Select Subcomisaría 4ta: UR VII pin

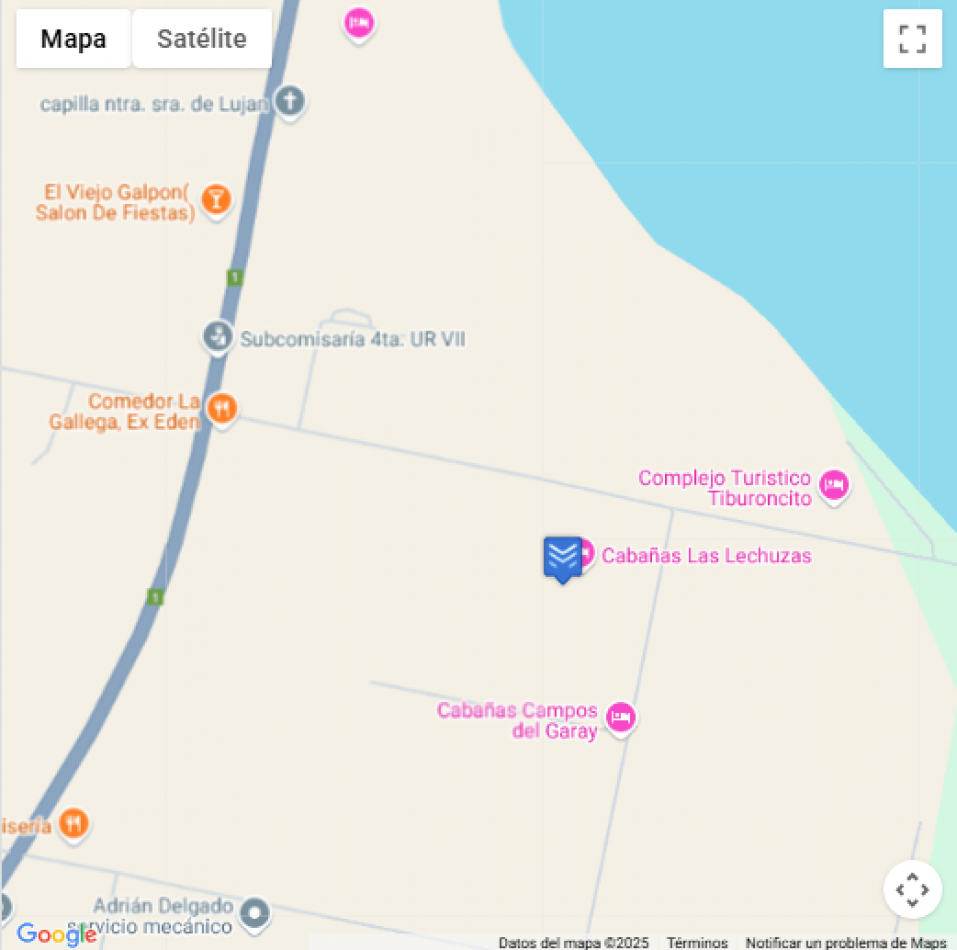(x=217, y=337)
